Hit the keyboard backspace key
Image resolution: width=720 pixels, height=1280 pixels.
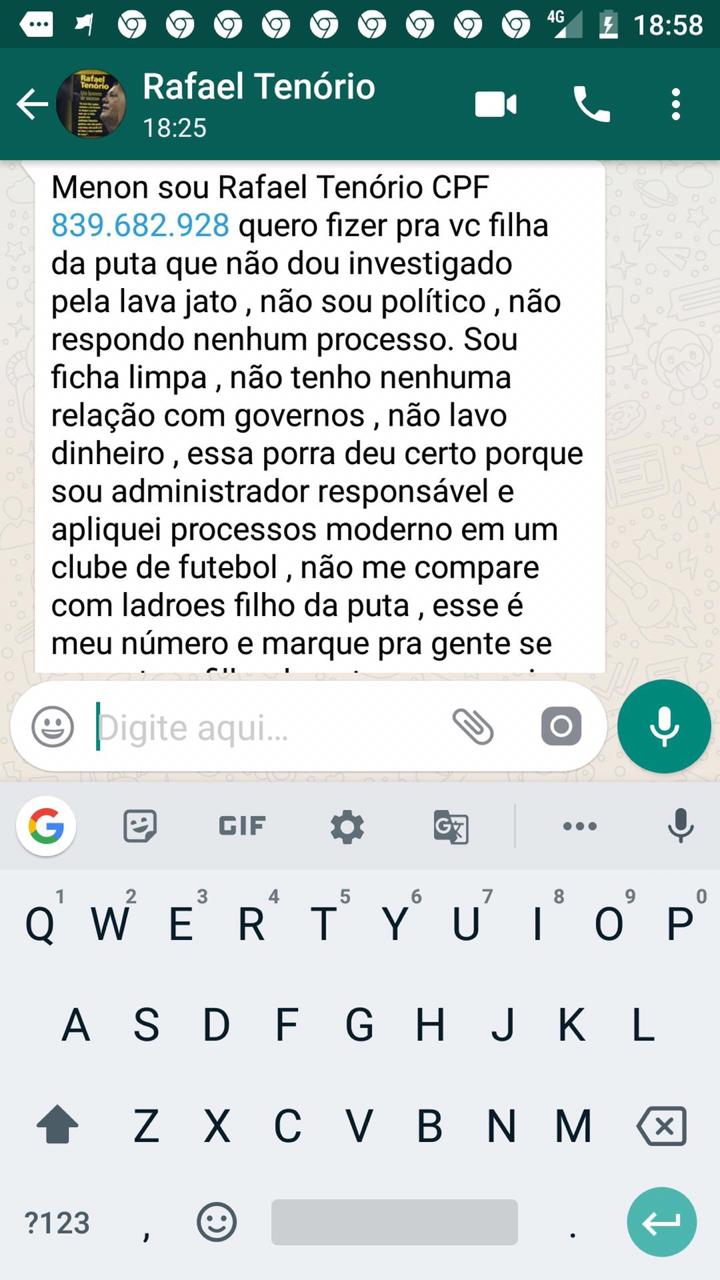pyautogui.click(x=661, y=1127)
